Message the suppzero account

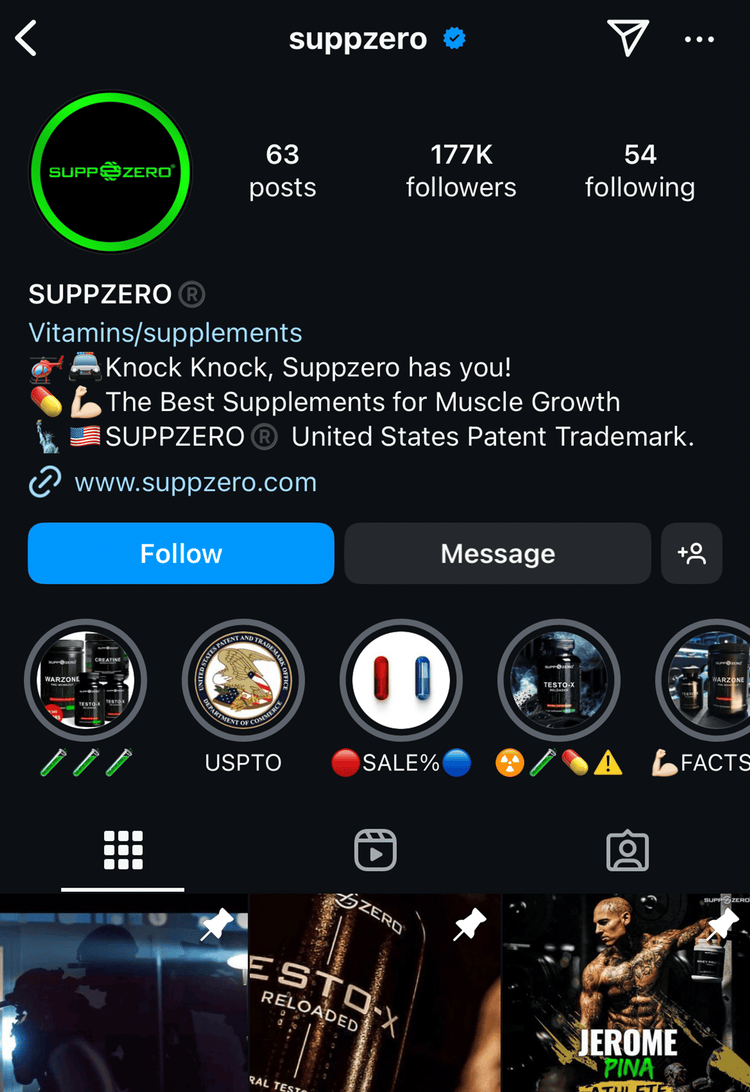pos(497,553)
